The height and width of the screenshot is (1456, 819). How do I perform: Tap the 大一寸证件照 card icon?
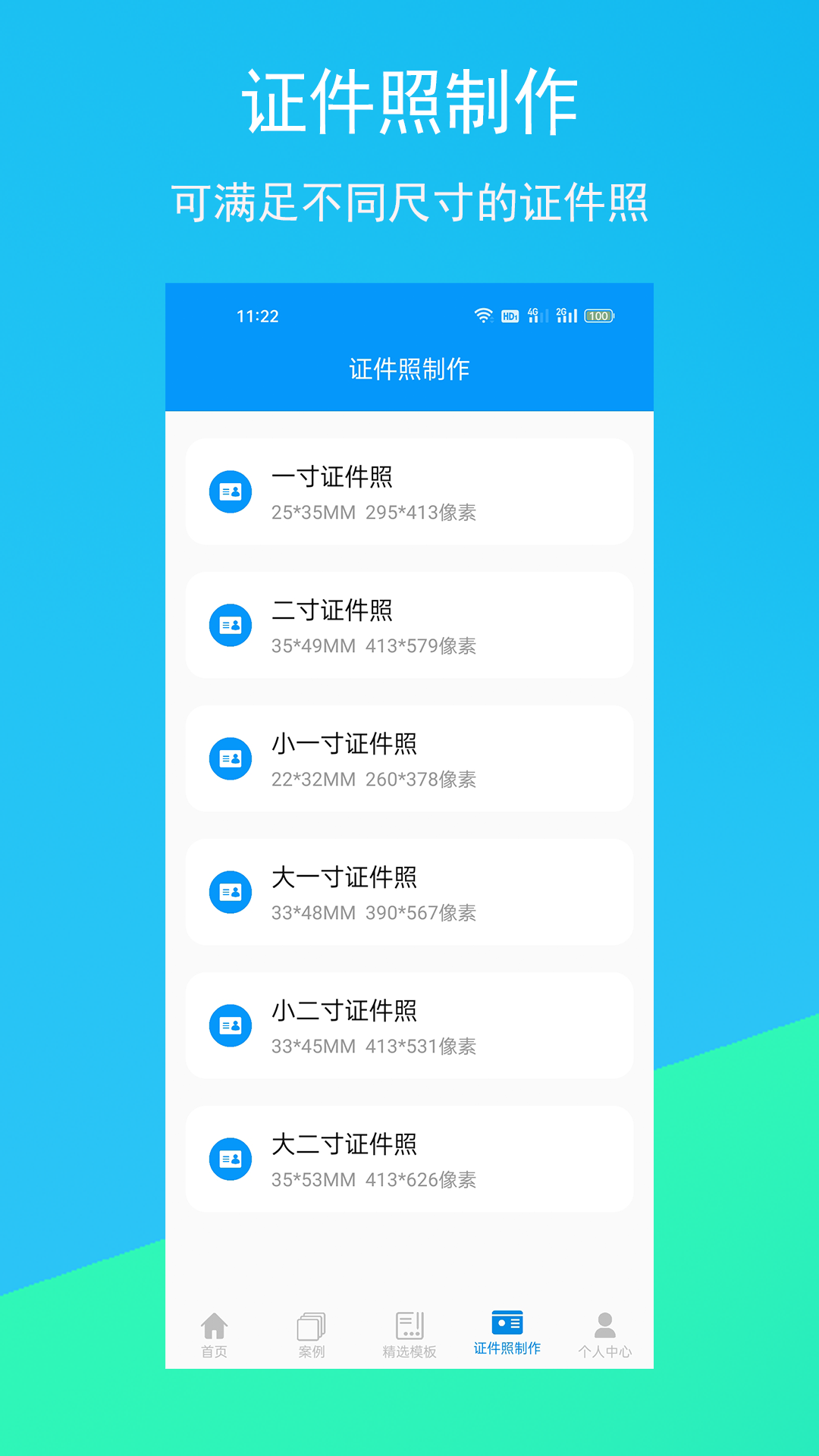pyautogui.click(x=231, y=892)
